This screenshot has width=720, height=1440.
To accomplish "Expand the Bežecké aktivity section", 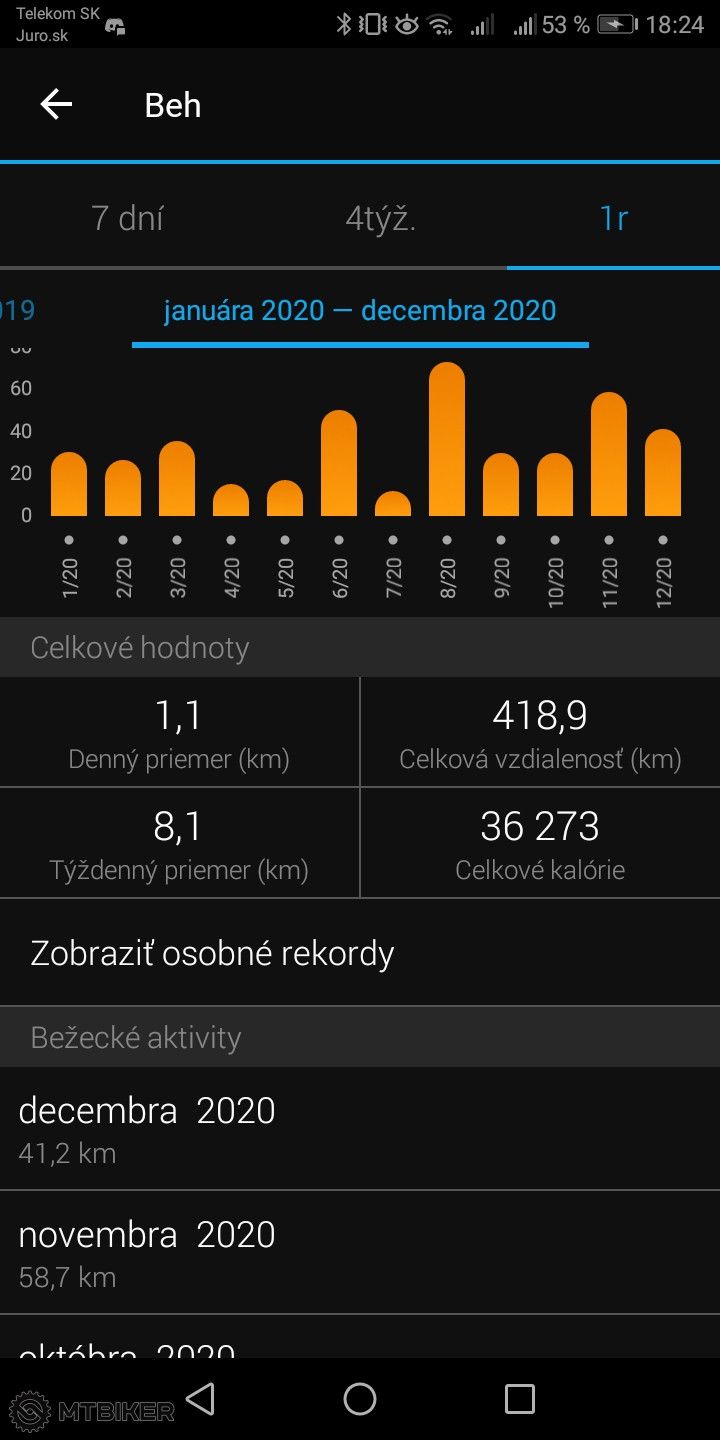I will click(136, 1036).
